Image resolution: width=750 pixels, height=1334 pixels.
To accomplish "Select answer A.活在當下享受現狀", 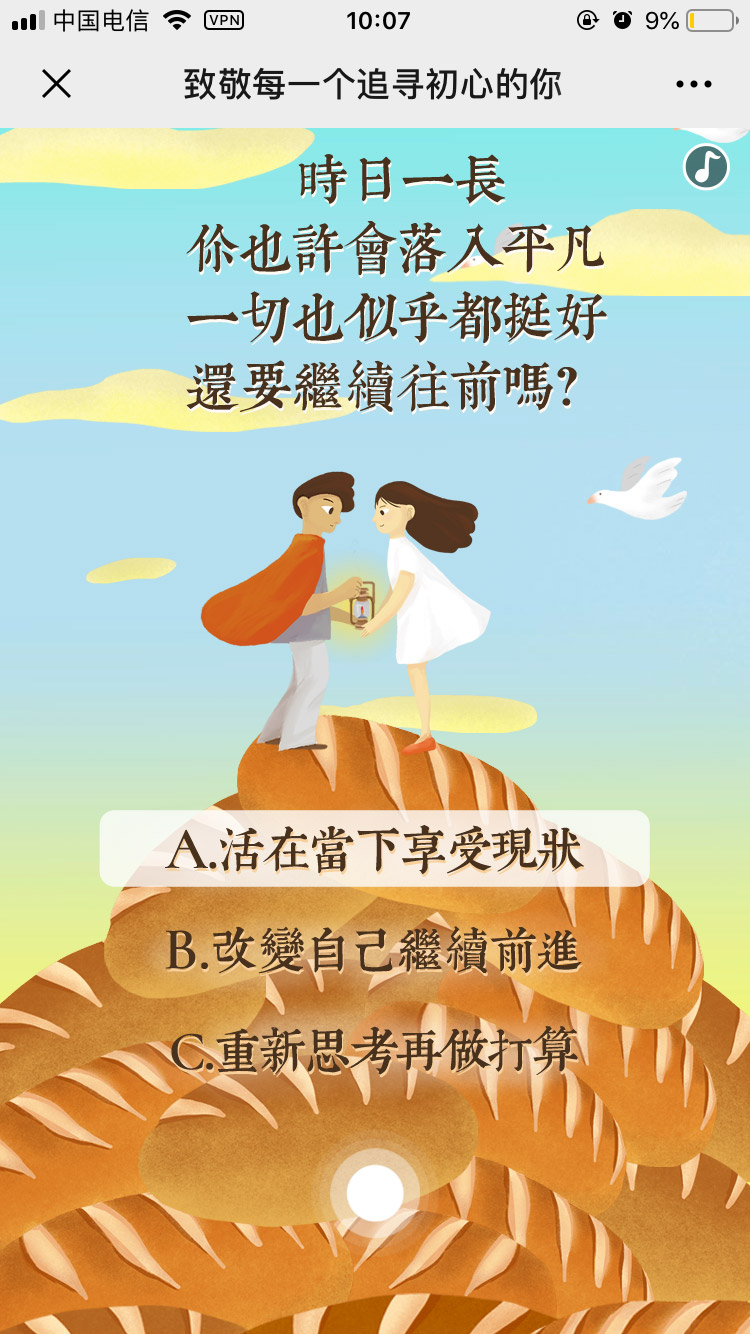I will (374, 850).
